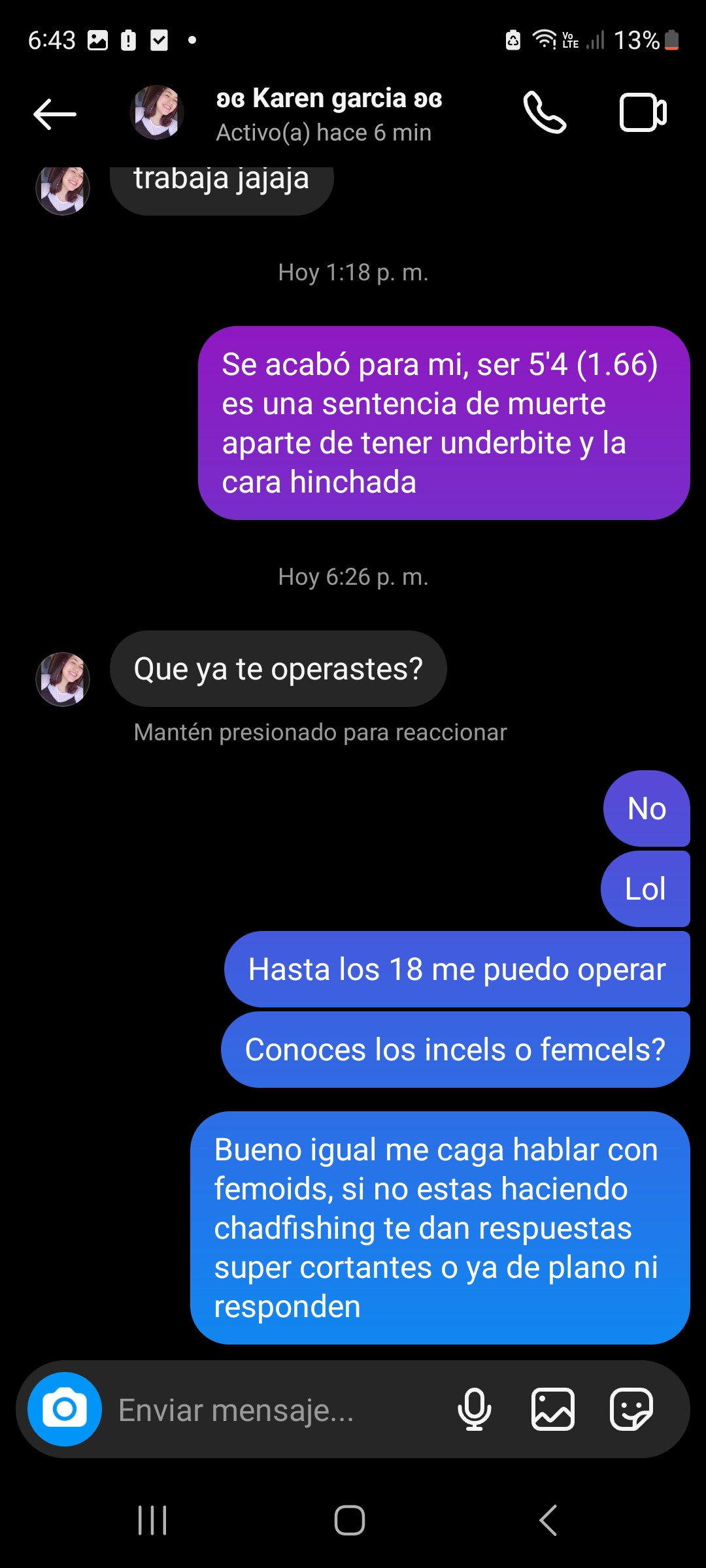Viewport: 706px width, 1568px height.
Task: Open the camera to send a photo
Action: tap(65, 1409)
